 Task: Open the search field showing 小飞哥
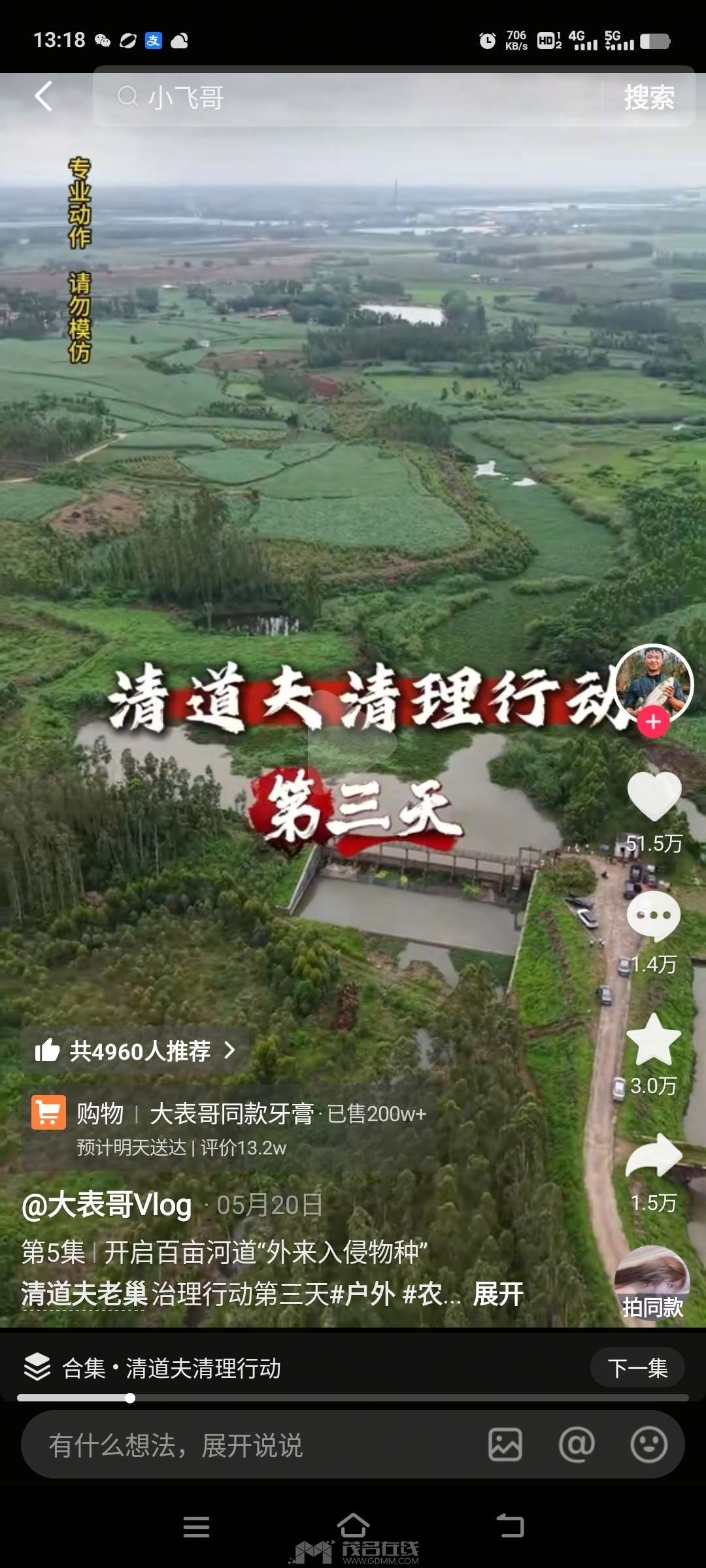pos(348,97)
